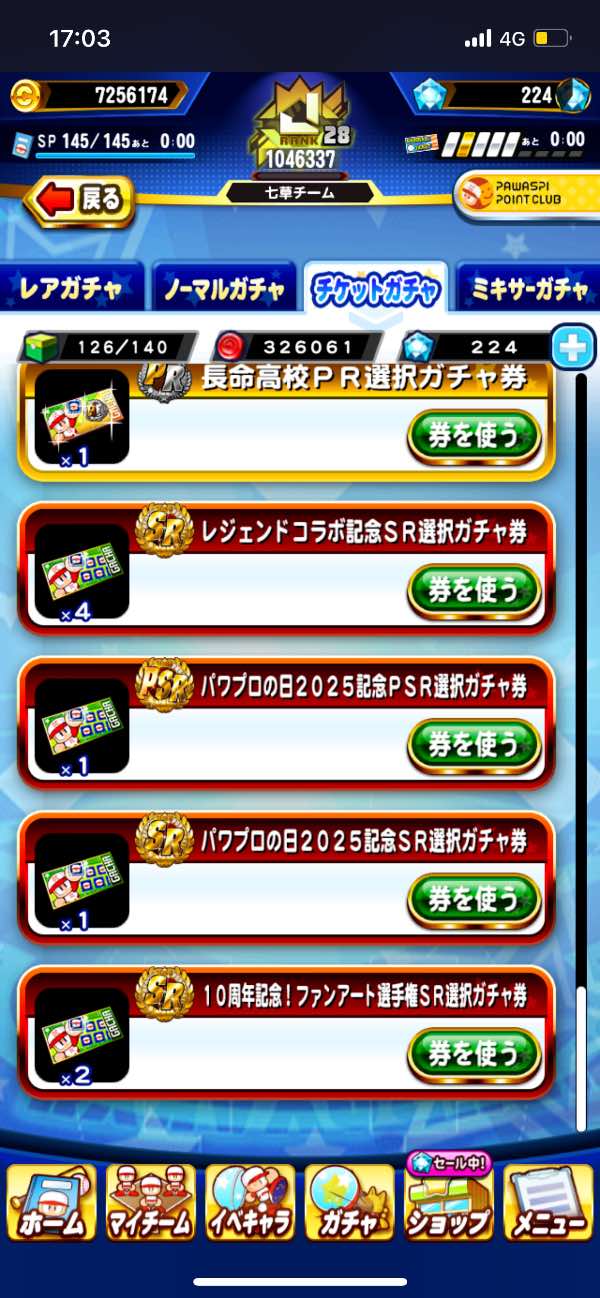Tap the plus icon to add gems
Viewport: 600px width, 1298px height.
tap(573, 347)
